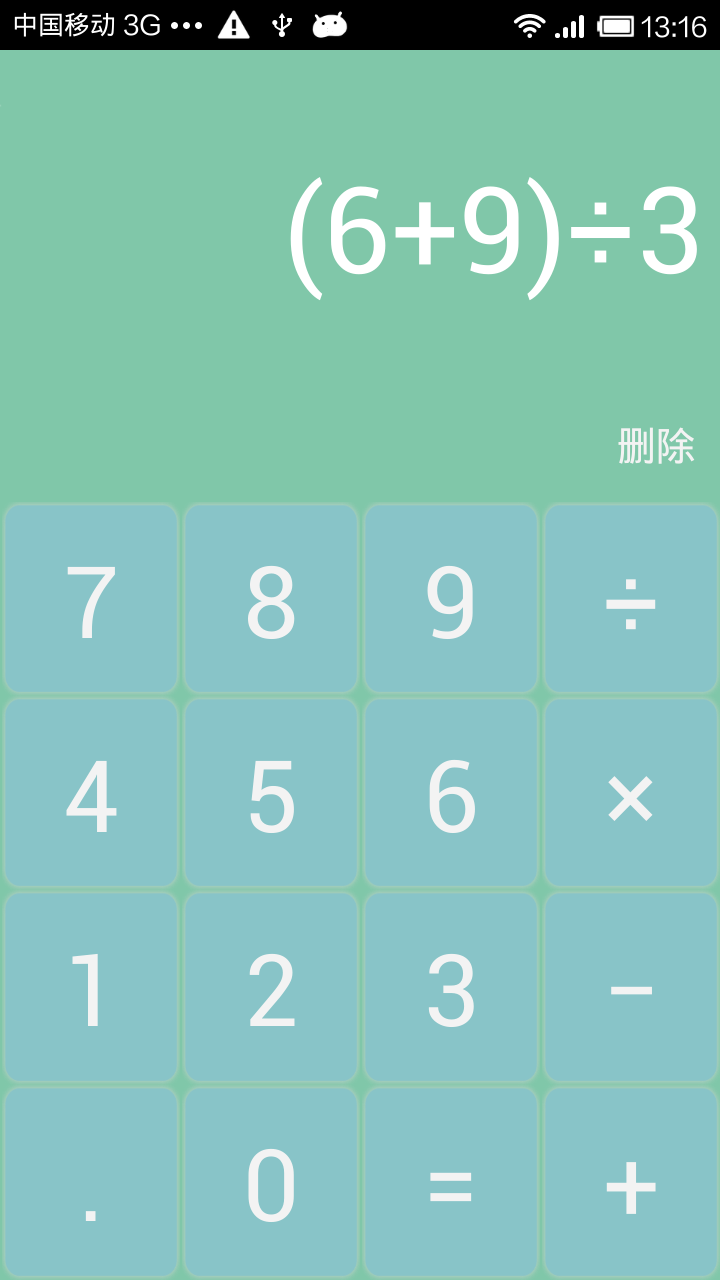Tap the number 3 key

[x=451, y=988]
